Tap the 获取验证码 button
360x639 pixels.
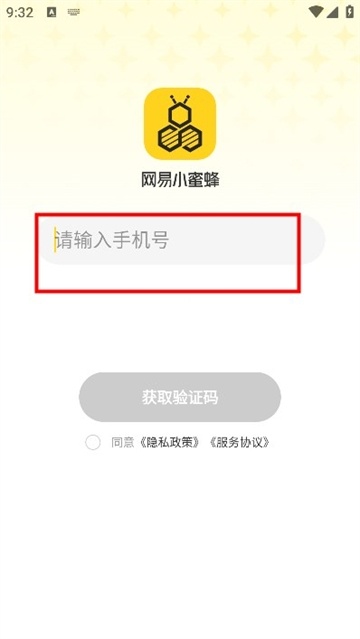click(x=180, y=397)
